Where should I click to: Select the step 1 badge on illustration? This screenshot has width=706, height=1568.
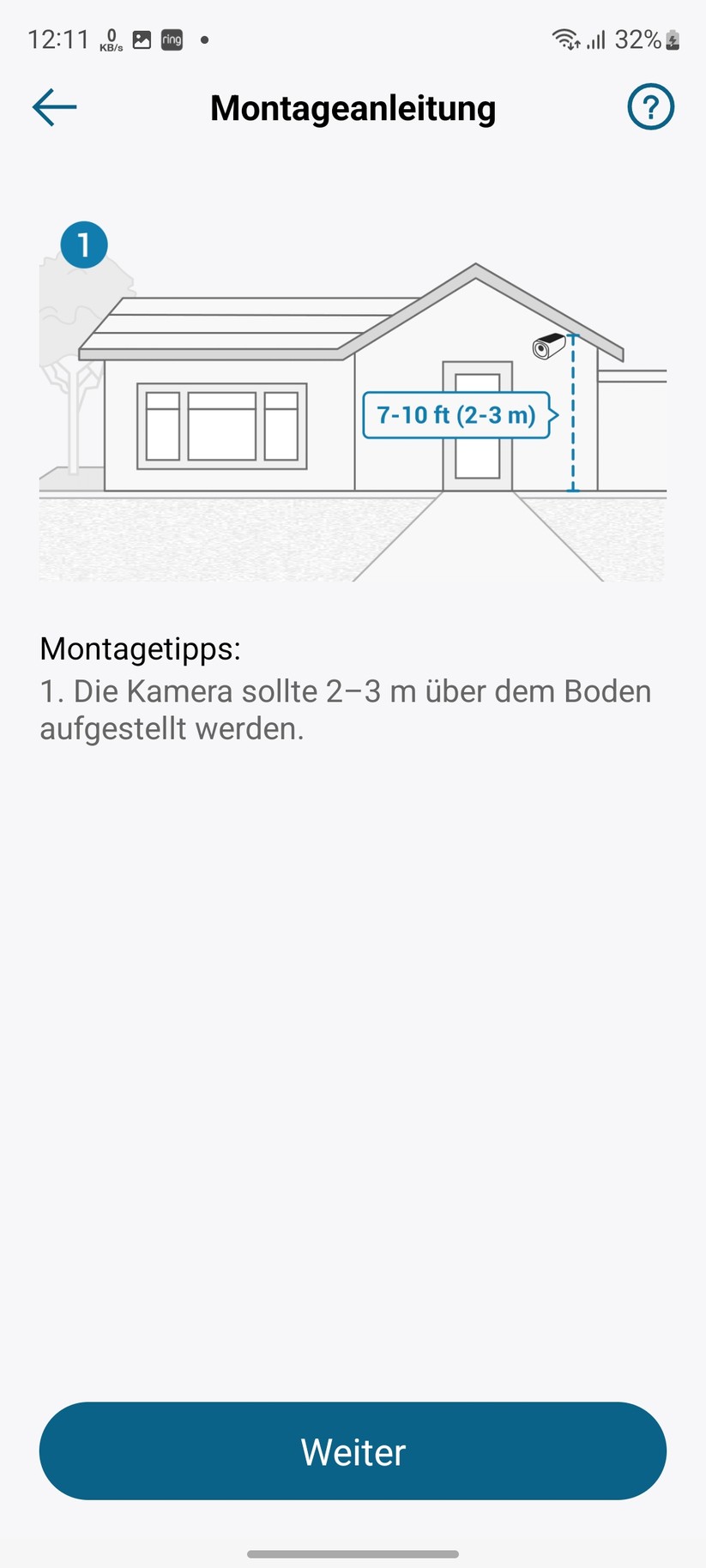click(81, 244)
